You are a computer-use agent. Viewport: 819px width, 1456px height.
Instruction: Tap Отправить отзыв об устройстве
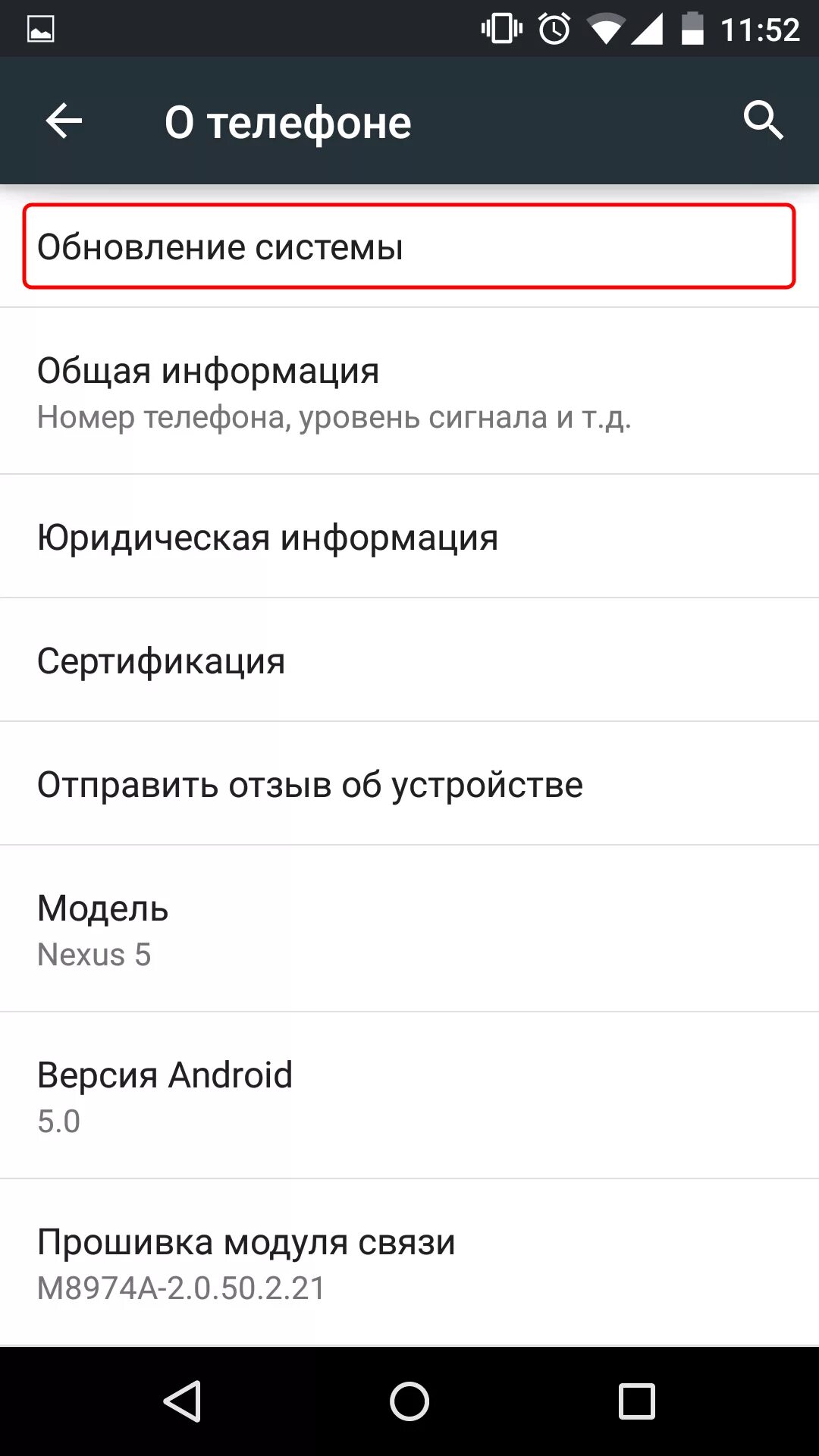[x=409, y=783]
